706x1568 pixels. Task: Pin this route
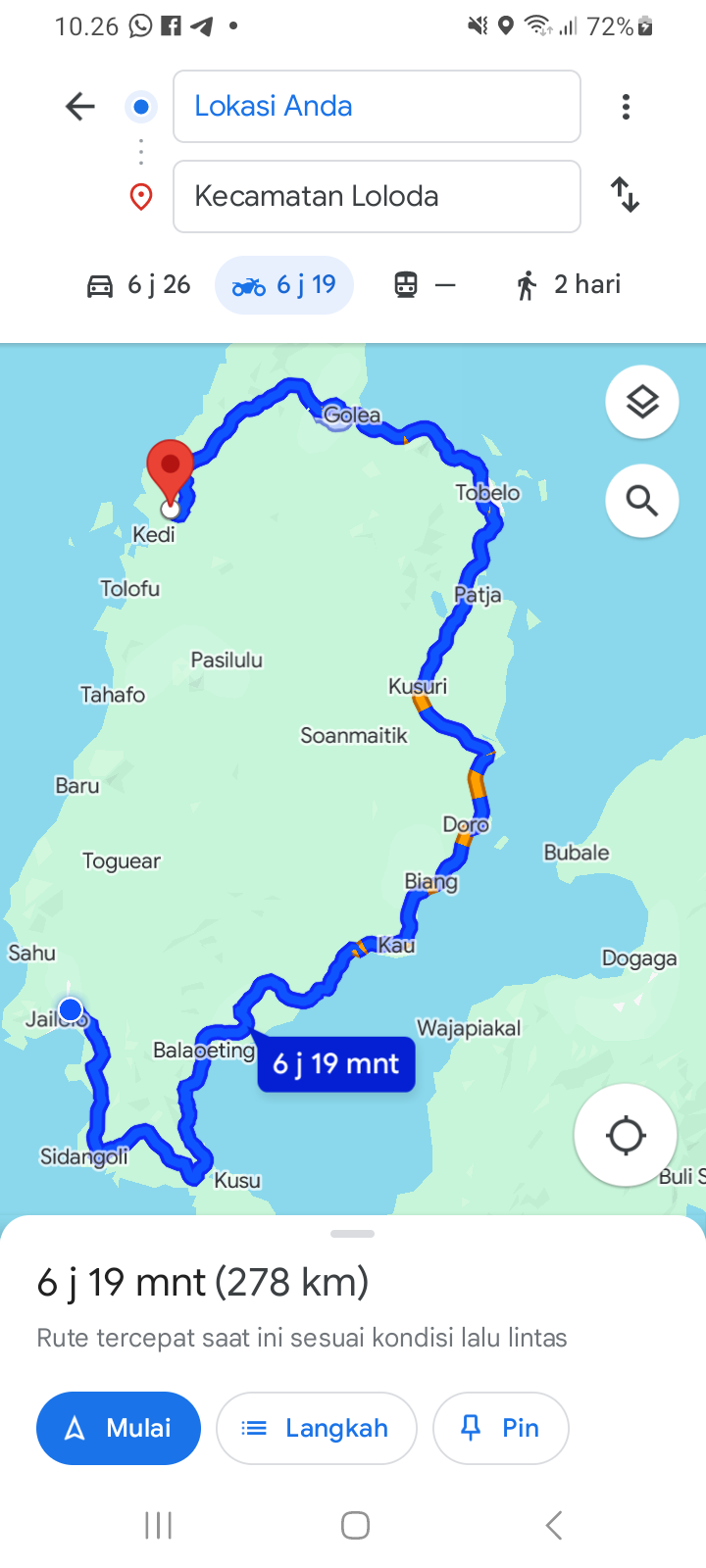[501, 1428]
